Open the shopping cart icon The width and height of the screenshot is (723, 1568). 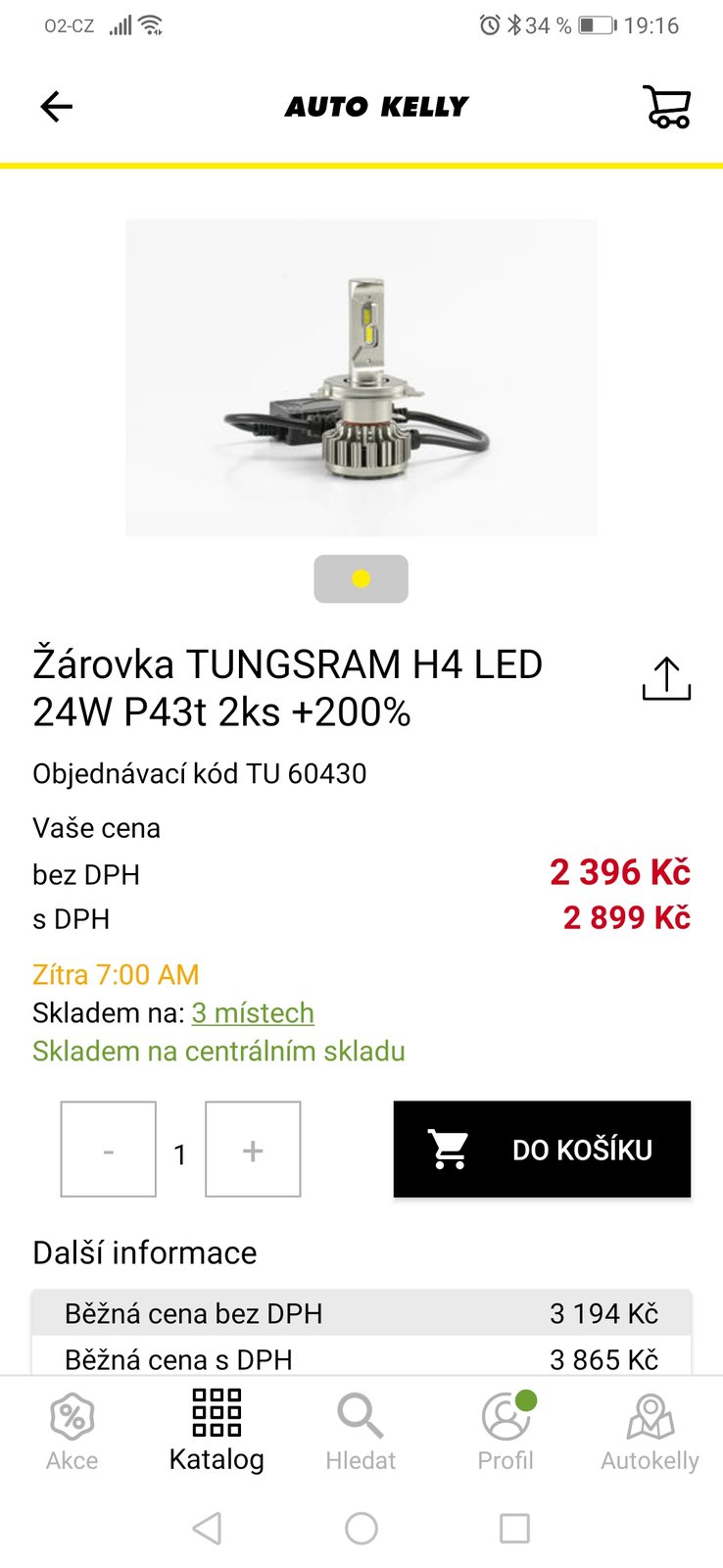click(x=666, y=106)
